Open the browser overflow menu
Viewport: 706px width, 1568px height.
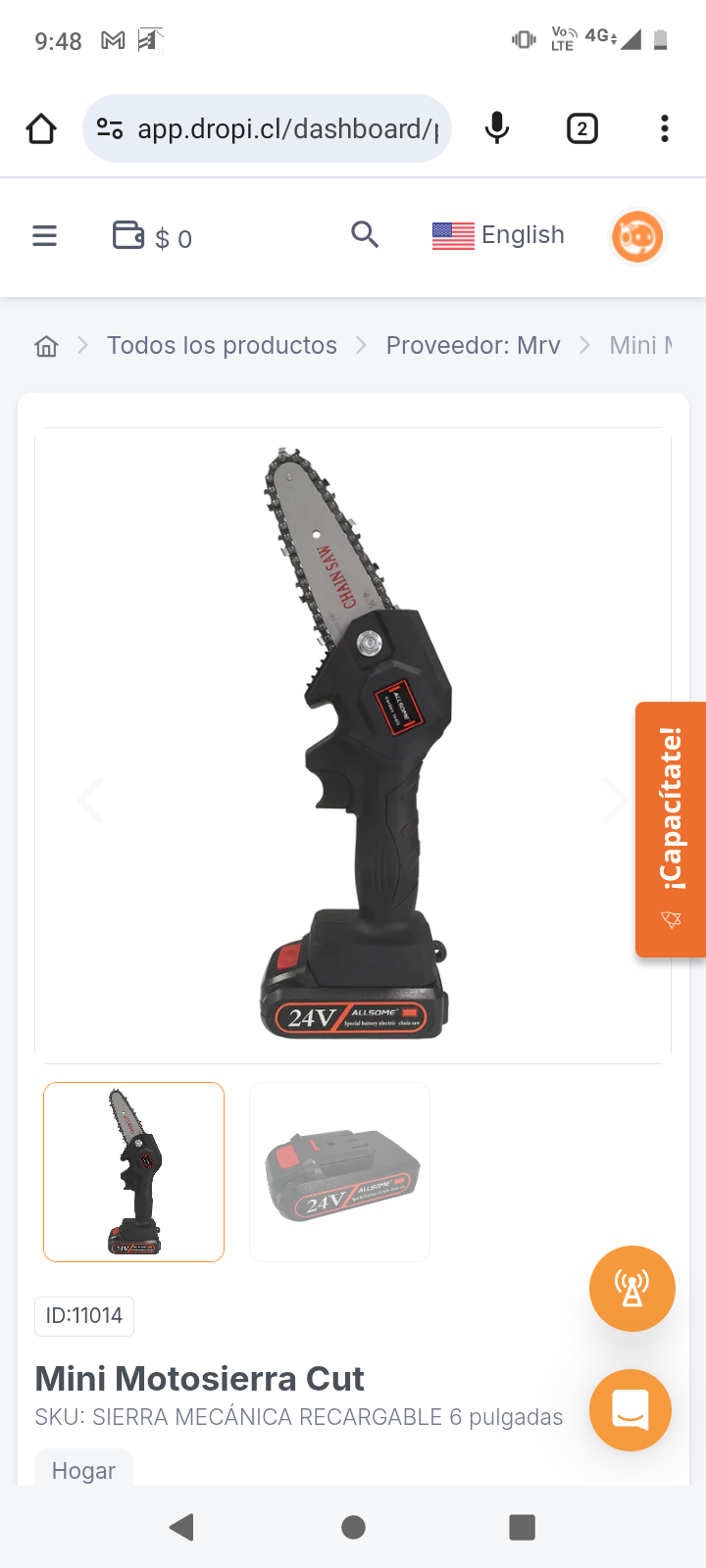click(665, 127)
